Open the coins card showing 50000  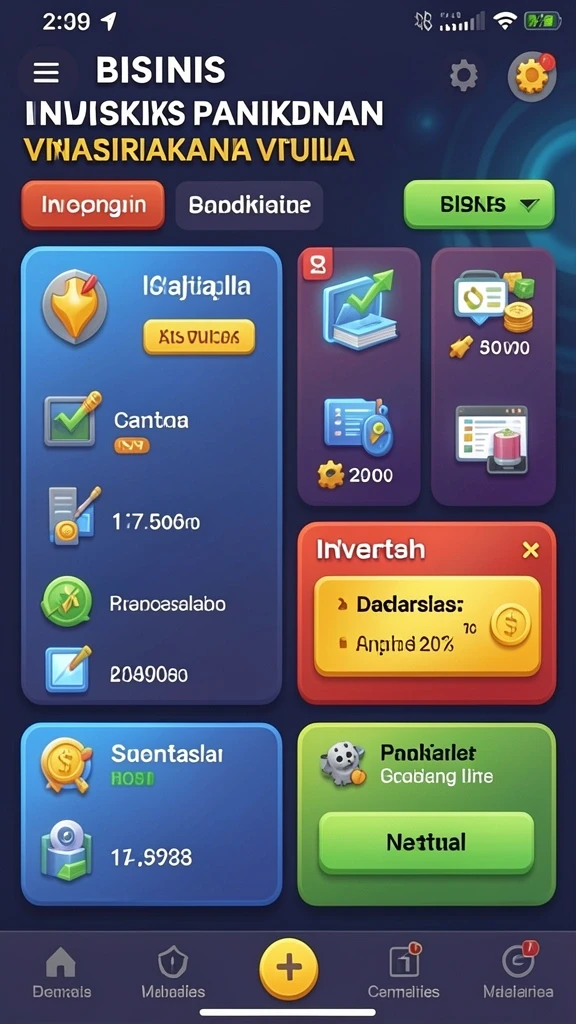click(x=493, y=377)
